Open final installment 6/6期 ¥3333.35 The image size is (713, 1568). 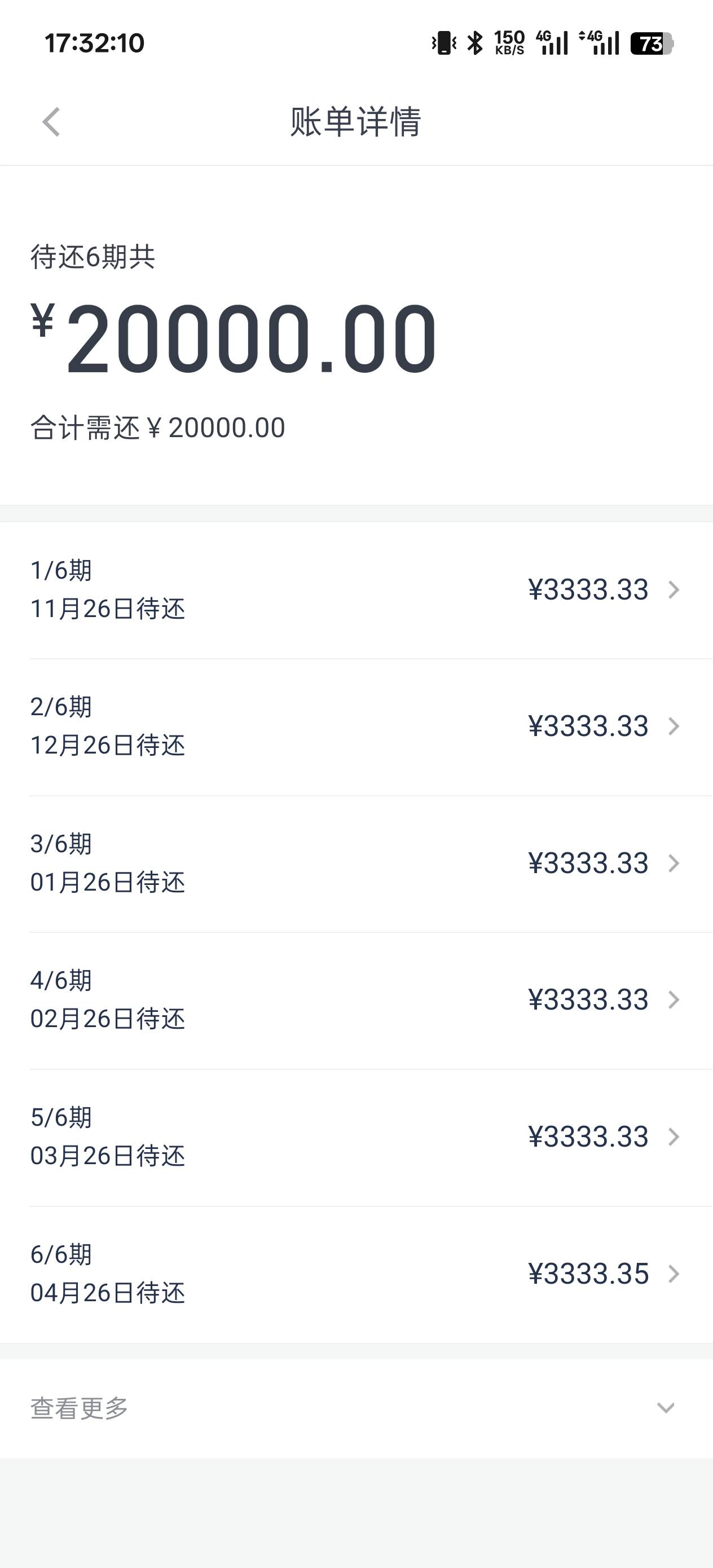click(356, 1275)
